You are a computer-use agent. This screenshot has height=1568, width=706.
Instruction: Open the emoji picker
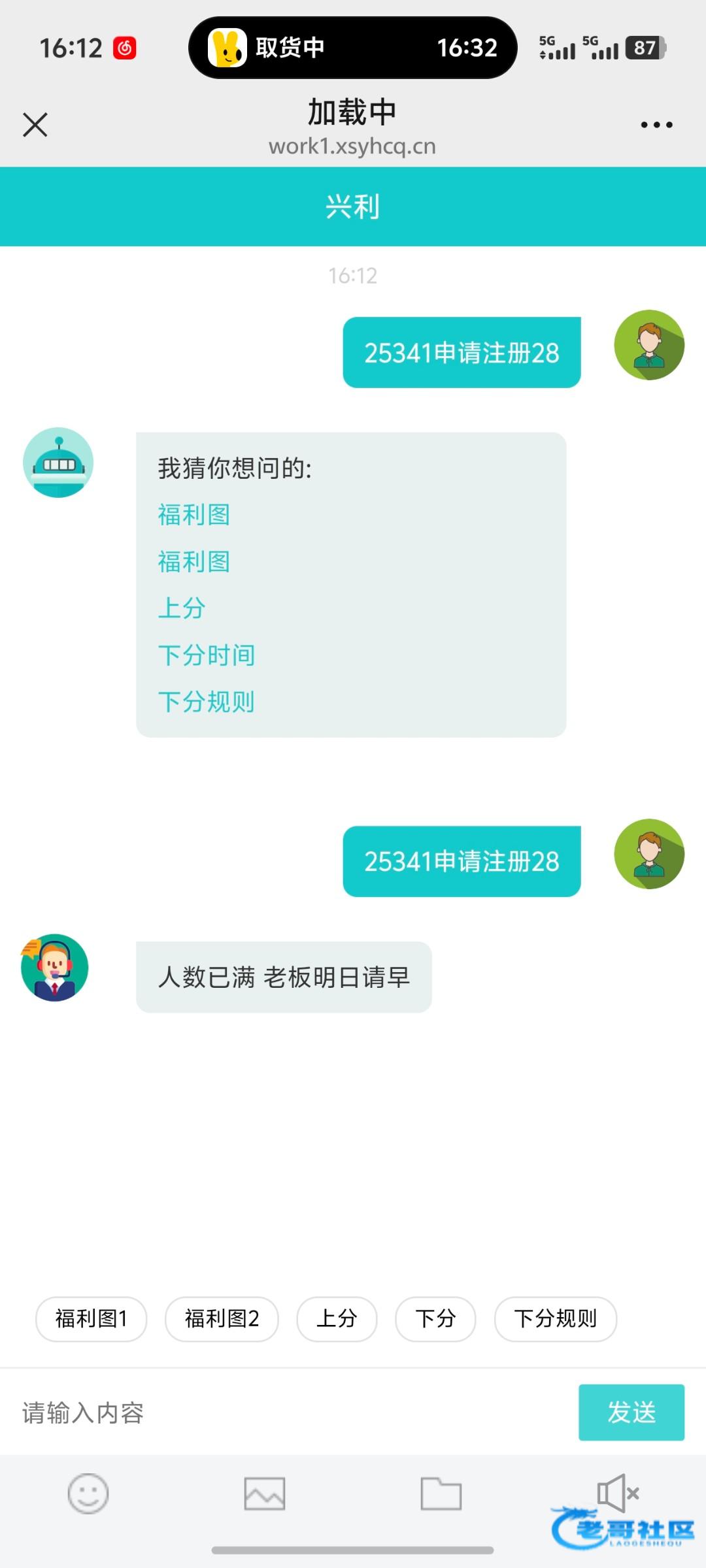[88, 1494]
